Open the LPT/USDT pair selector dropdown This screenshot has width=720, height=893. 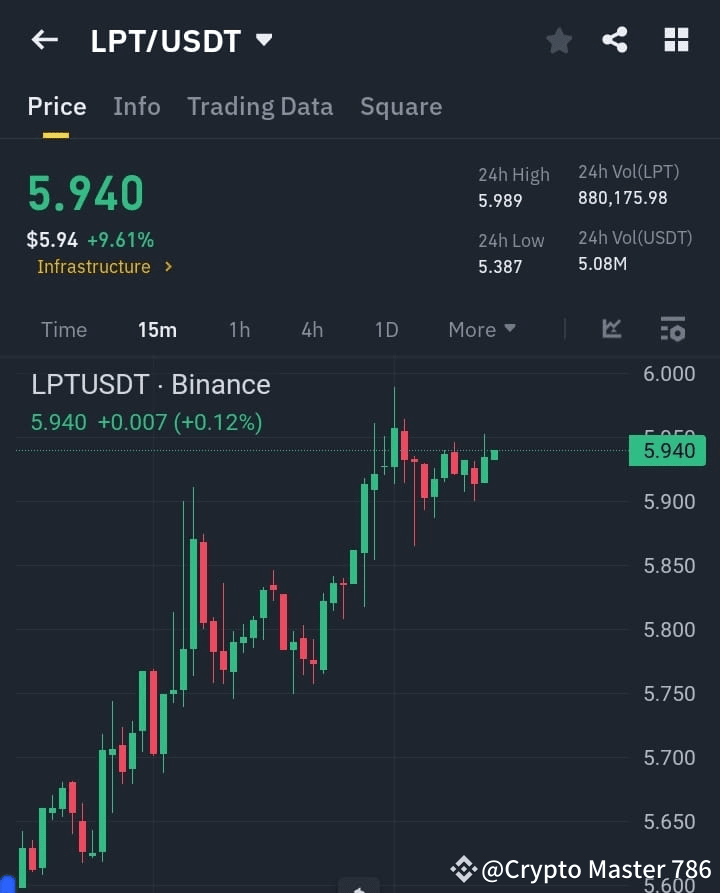point(262,41)
